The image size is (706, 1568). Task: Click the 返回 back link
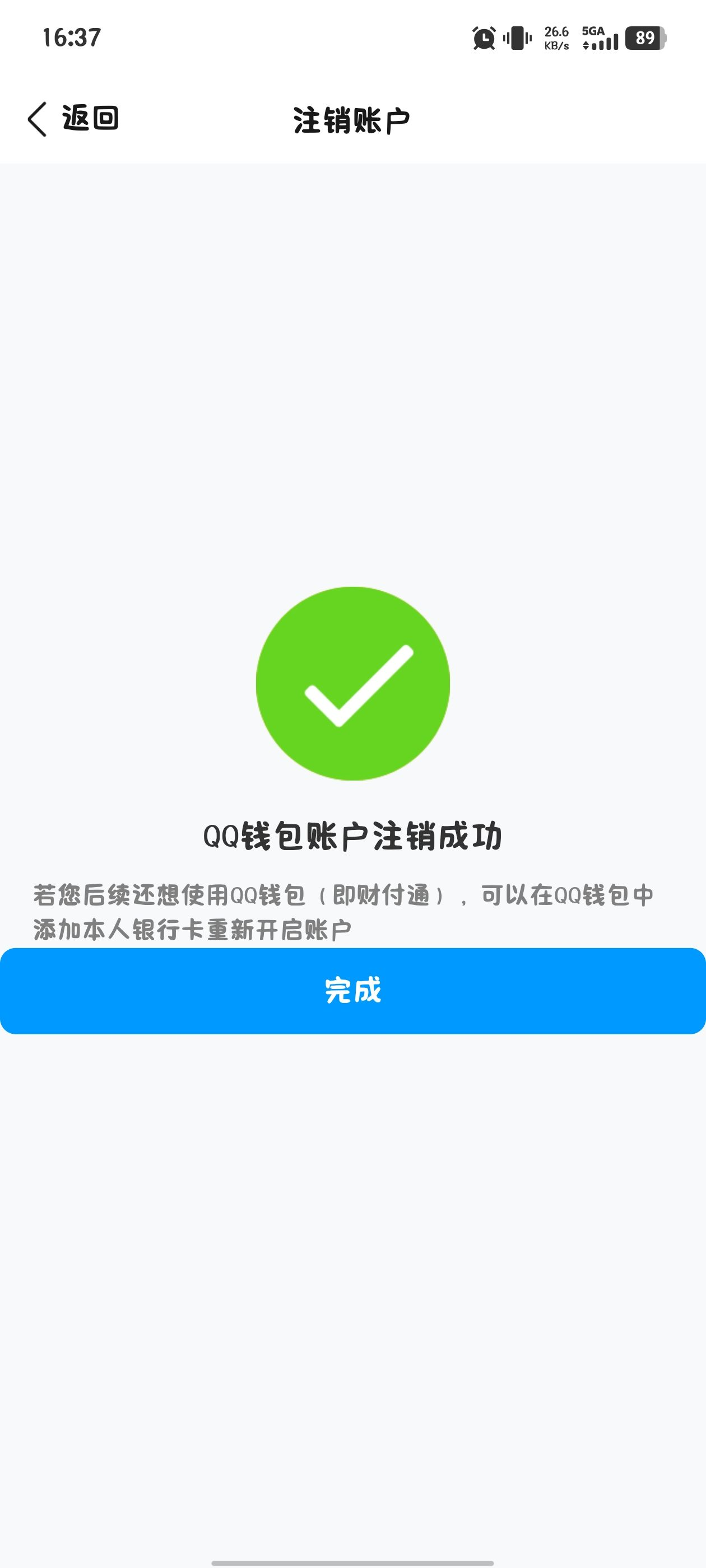(90, 118)
